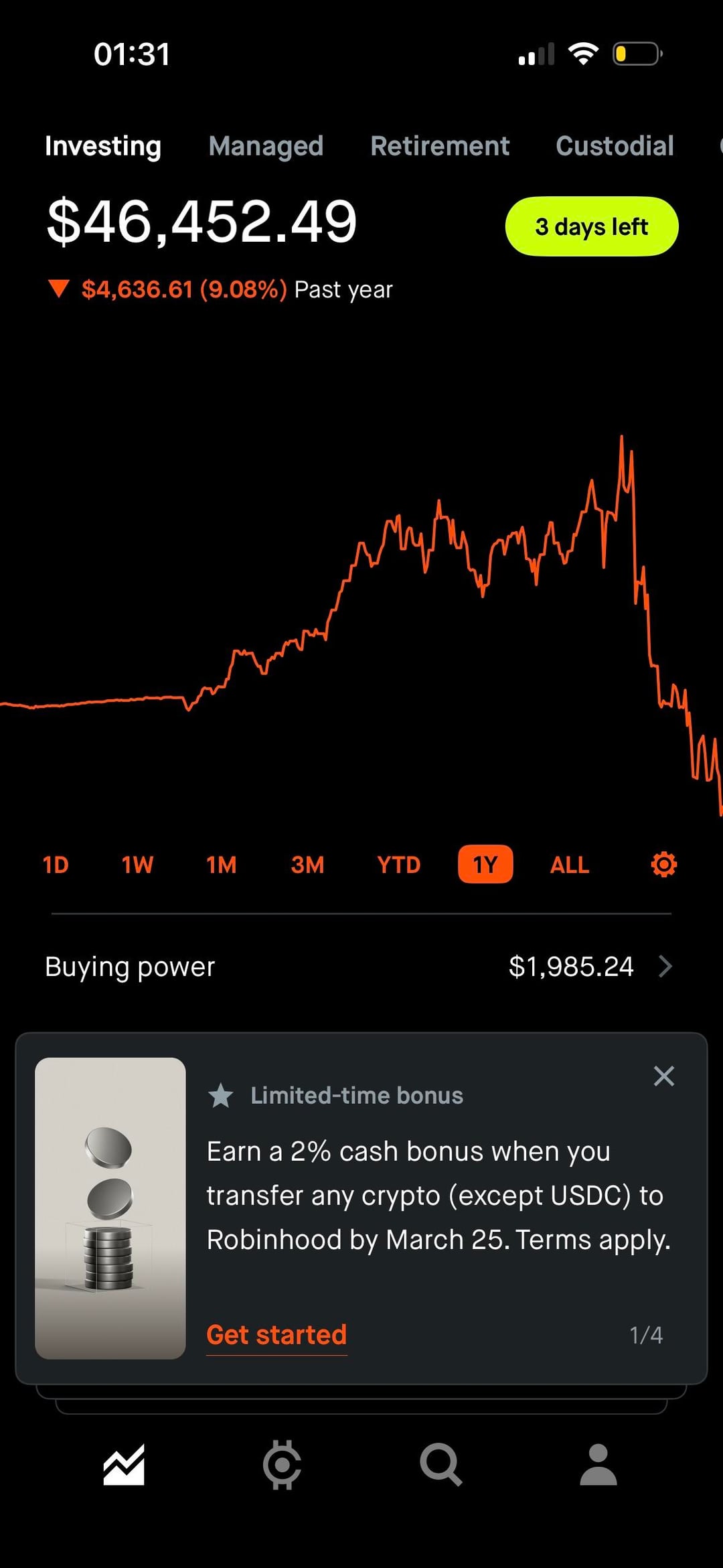Switch to the Managed tab
The height and width of the screenshot is (1568, 723).
pos(266,146)
